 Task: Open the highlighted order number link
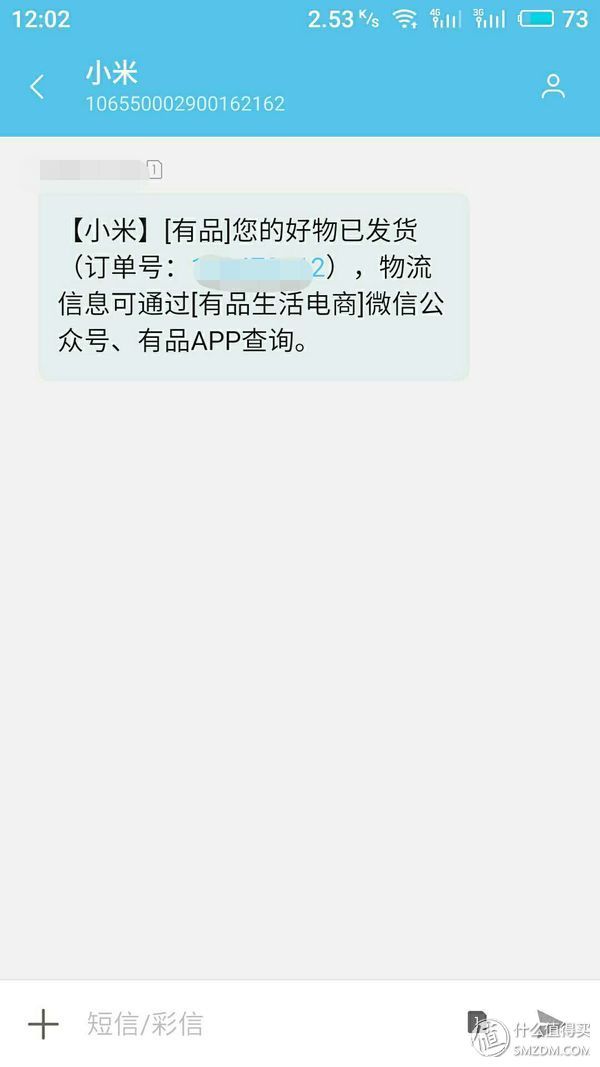[x=258, y=267]
